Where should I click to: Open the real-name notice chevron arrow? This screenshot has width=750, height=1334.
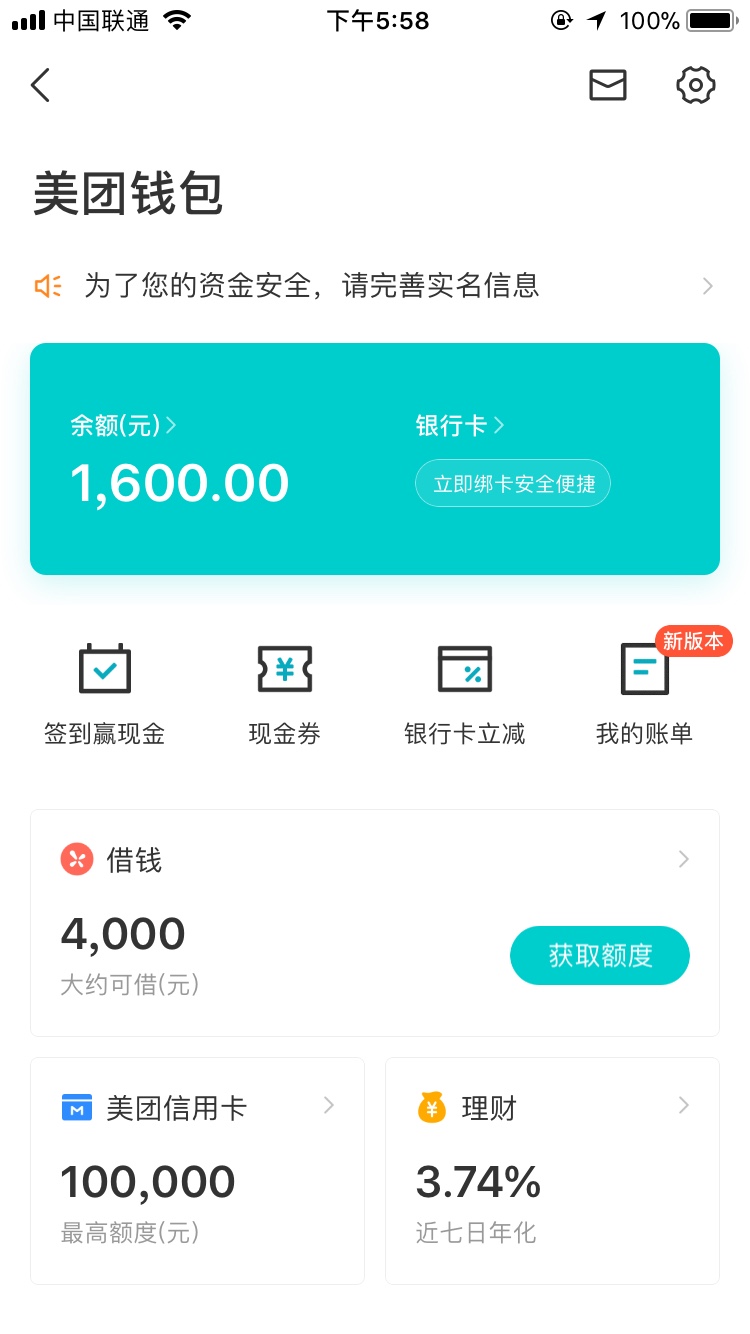[707, 286]
